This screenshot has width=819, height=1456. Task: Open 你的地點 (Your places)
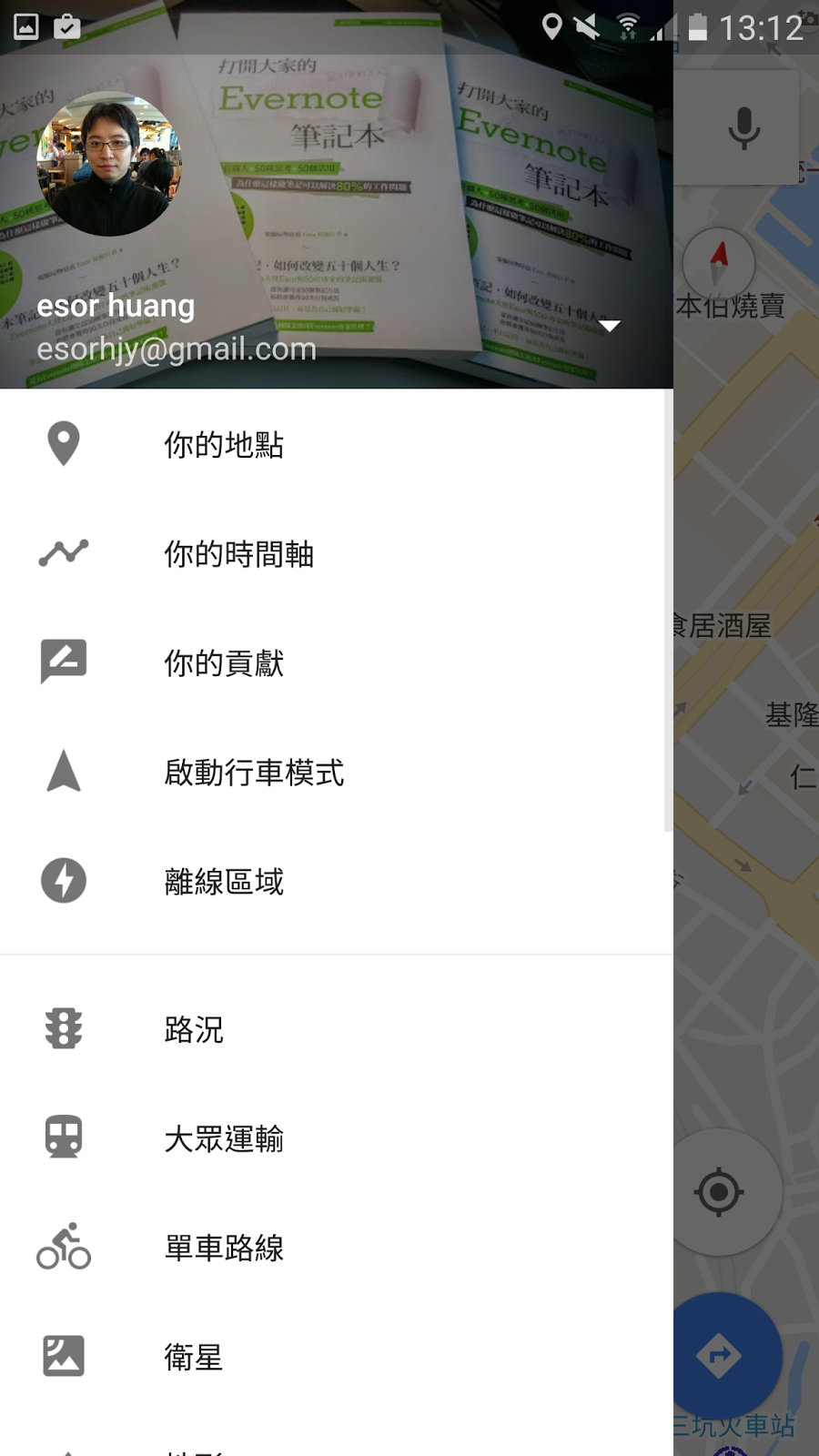[x=224, y=444]
